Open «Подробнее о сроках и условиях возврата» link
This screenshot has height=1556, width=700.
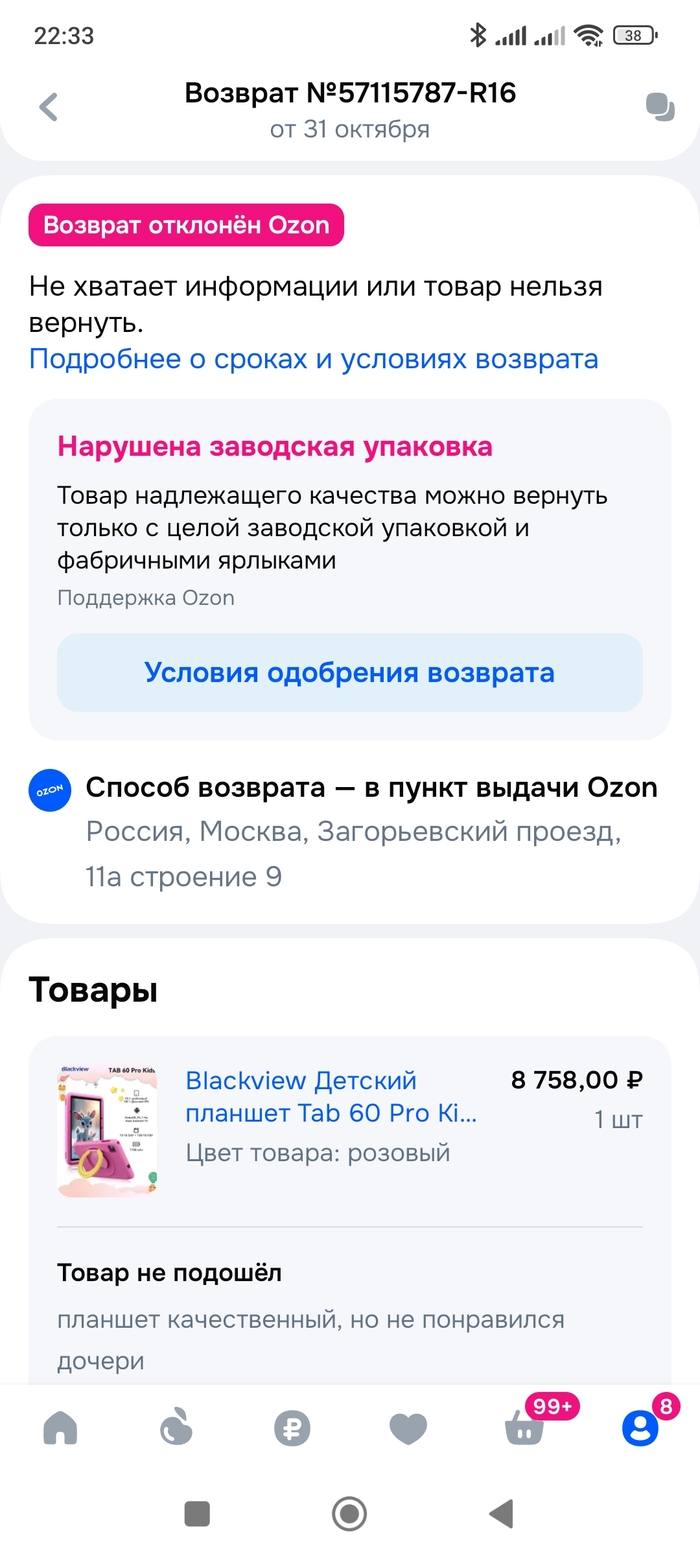313,359
